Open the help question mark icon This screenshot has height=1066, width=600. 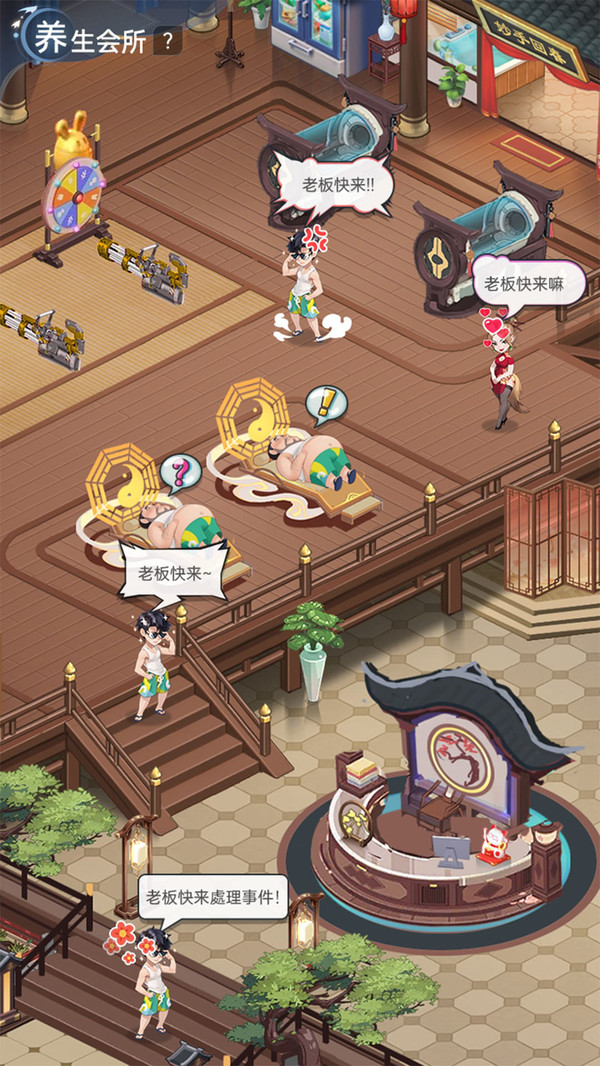click(x=169, y=41)
